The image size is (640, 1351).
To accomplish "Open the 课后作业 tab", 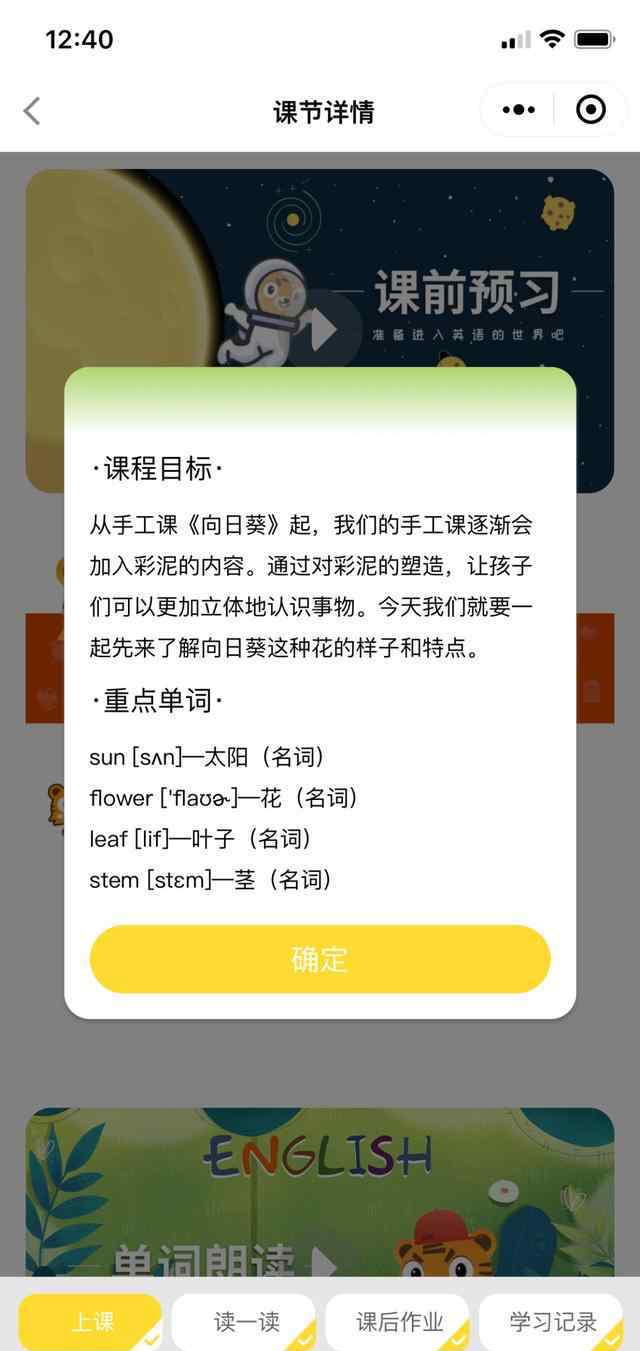I will 399,1321.
